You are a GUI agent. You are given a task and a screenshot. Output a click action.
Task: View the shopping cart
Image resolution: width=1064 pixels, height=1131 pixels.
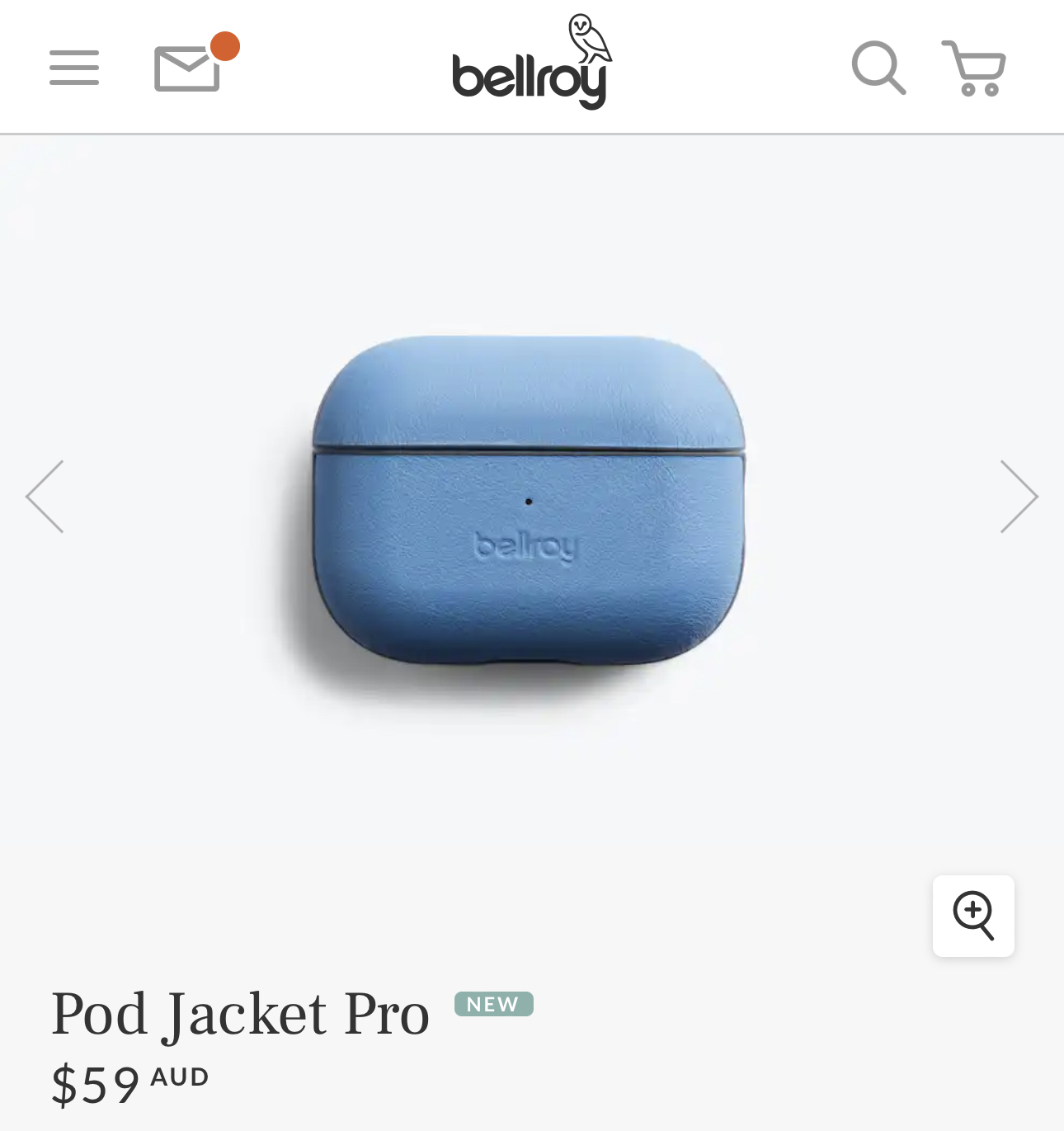coord(974,68)
